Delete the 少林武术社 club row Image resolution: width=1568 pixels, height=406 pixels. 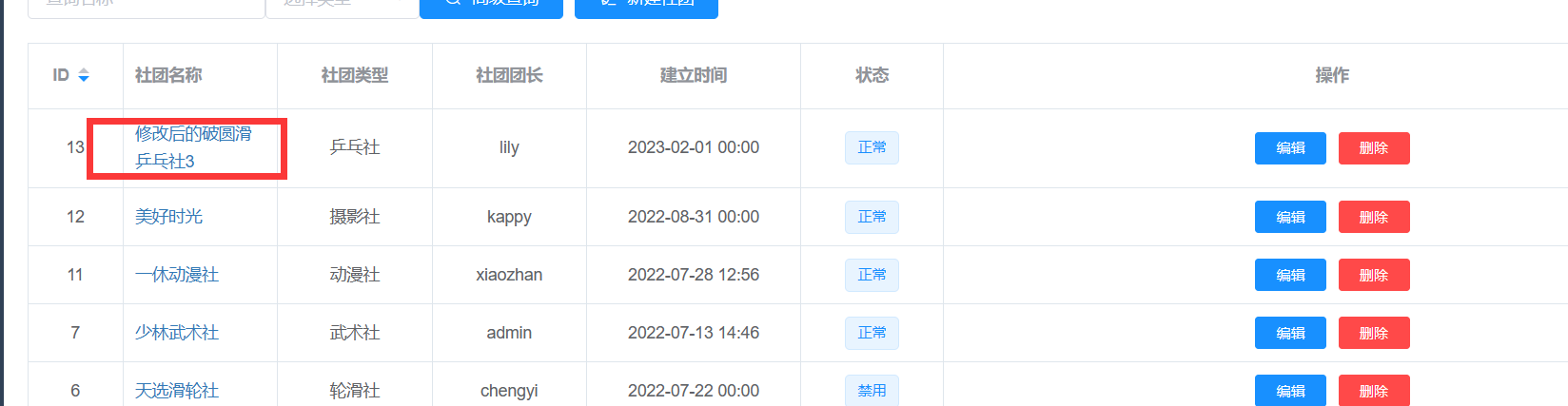pyautogui.click(x=1373, y=334)
